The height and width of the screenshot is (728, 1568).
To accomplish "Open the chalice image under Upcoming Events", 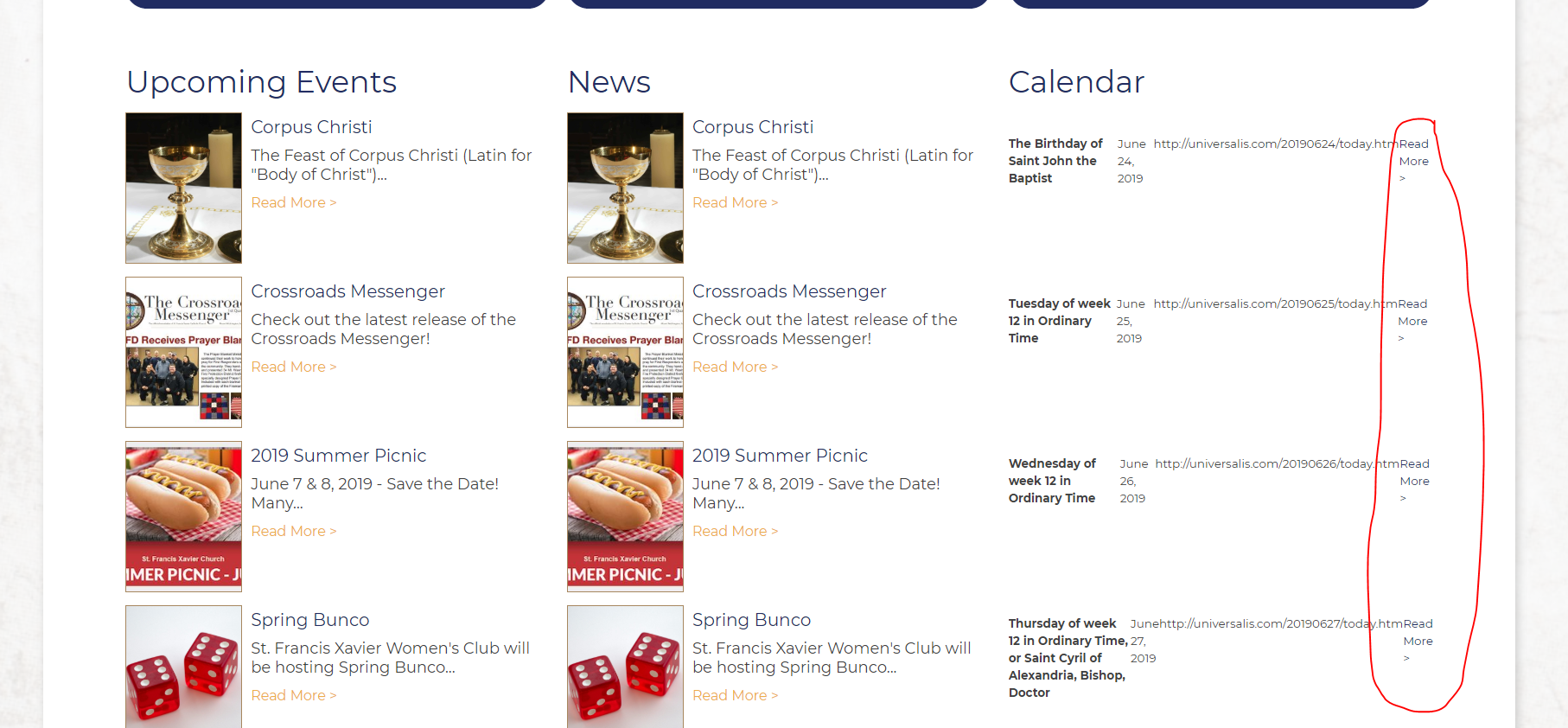I will (x=183, y=188).
